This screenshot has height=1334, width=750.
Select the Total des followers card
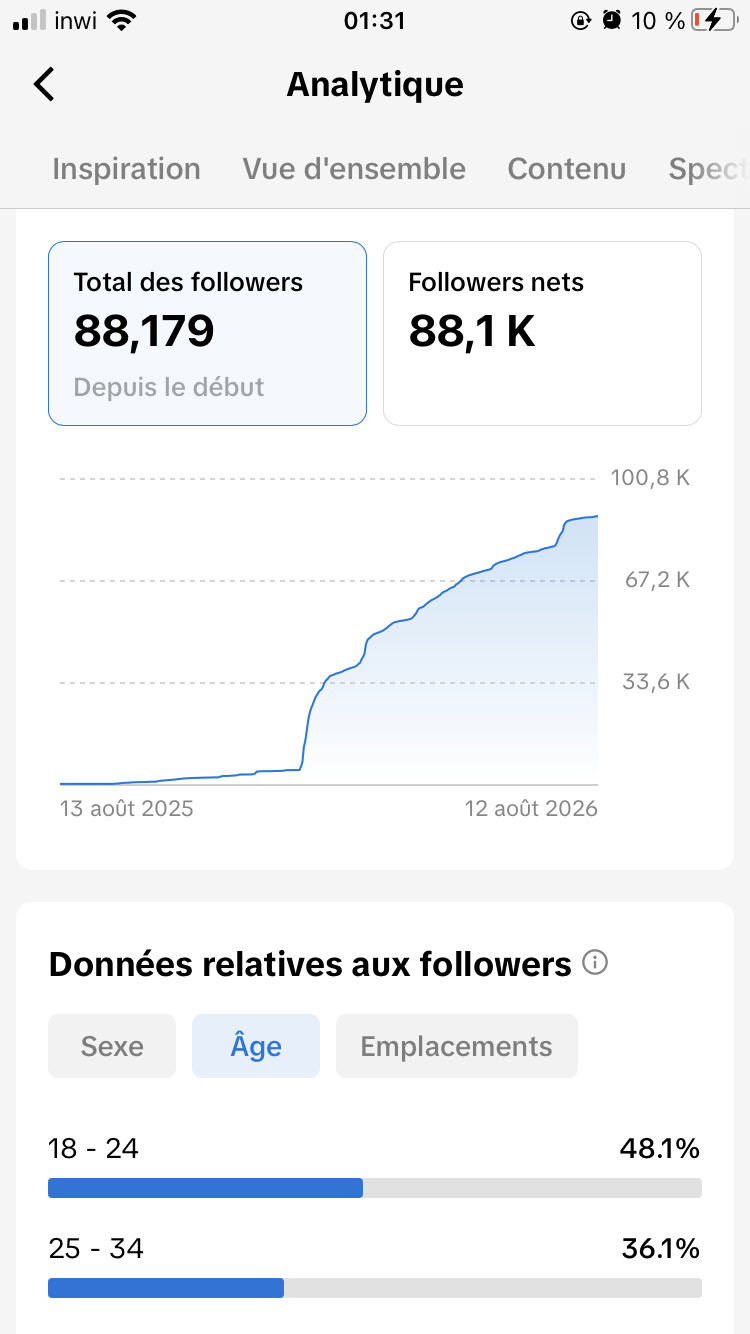208,334
